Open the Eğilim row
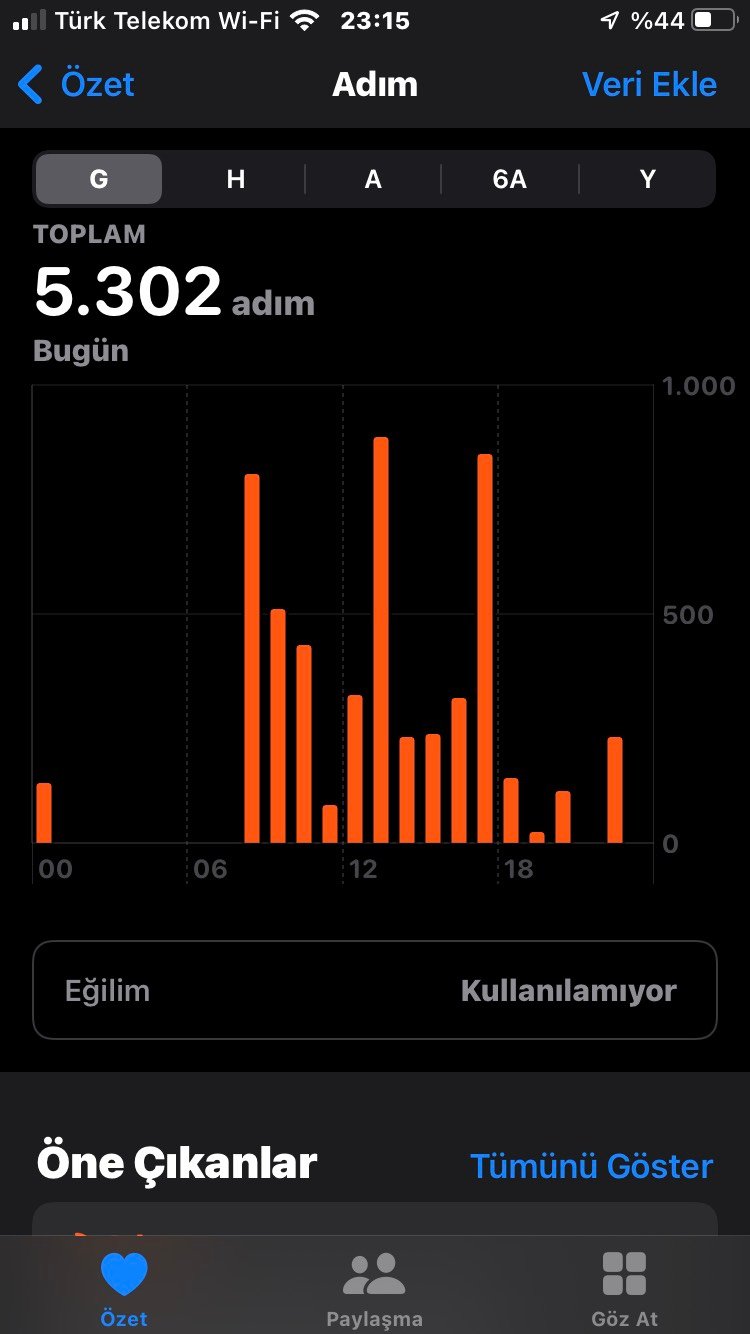This screenshot has width=750, height=1334. (375, 990)
